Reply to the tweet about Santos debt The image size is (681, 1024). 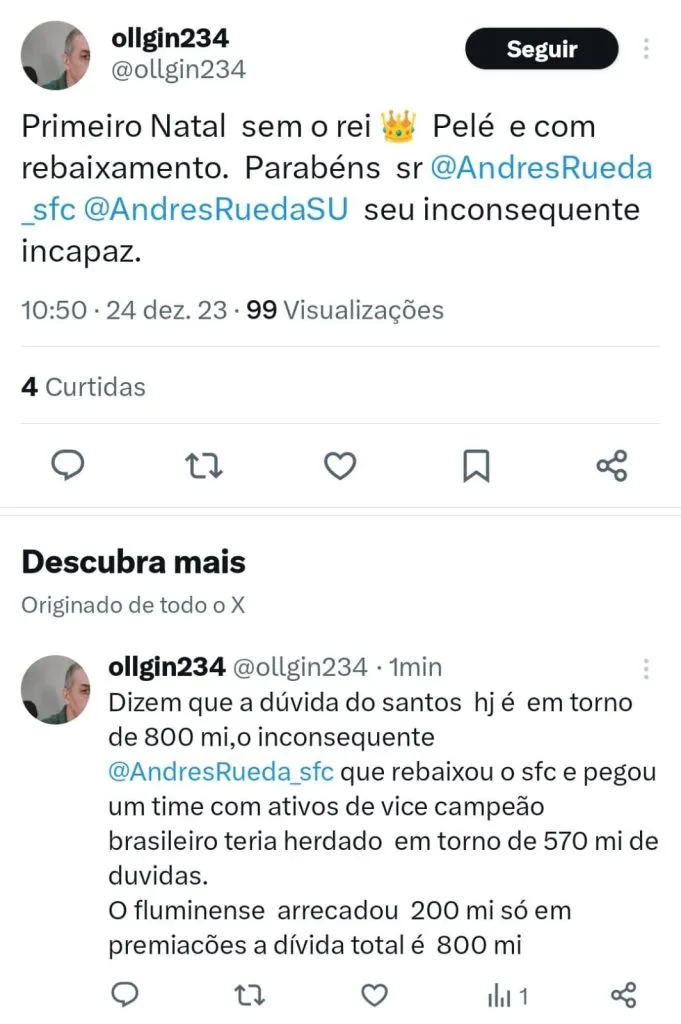pyautogui.click(x=124, y=994)
